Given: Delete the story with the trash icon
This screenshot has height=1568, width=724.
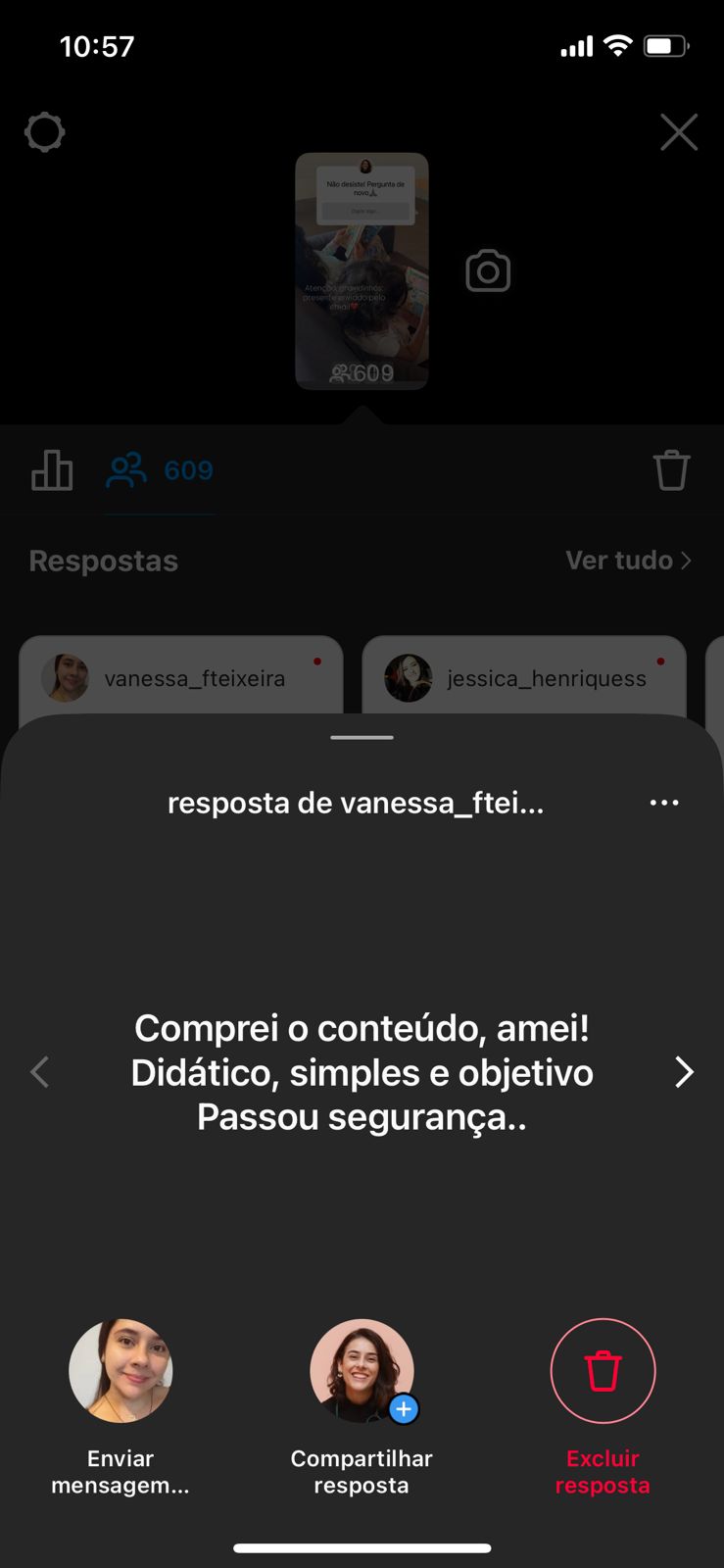Looking at the screenshot, I should pyautogui.click(x=671, y=470).
